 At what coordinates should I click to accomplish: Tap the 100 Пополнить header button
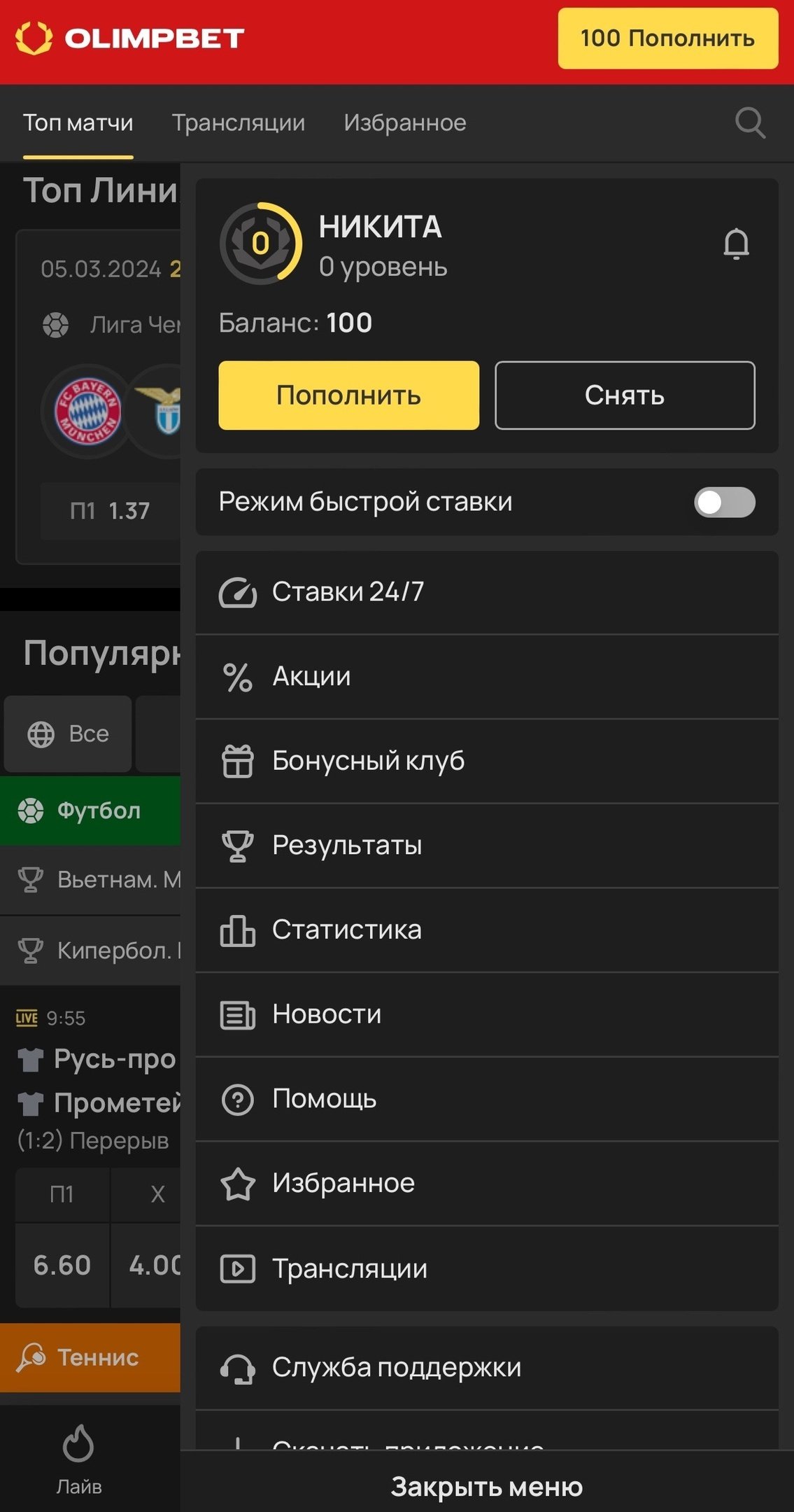click(667, 38)
